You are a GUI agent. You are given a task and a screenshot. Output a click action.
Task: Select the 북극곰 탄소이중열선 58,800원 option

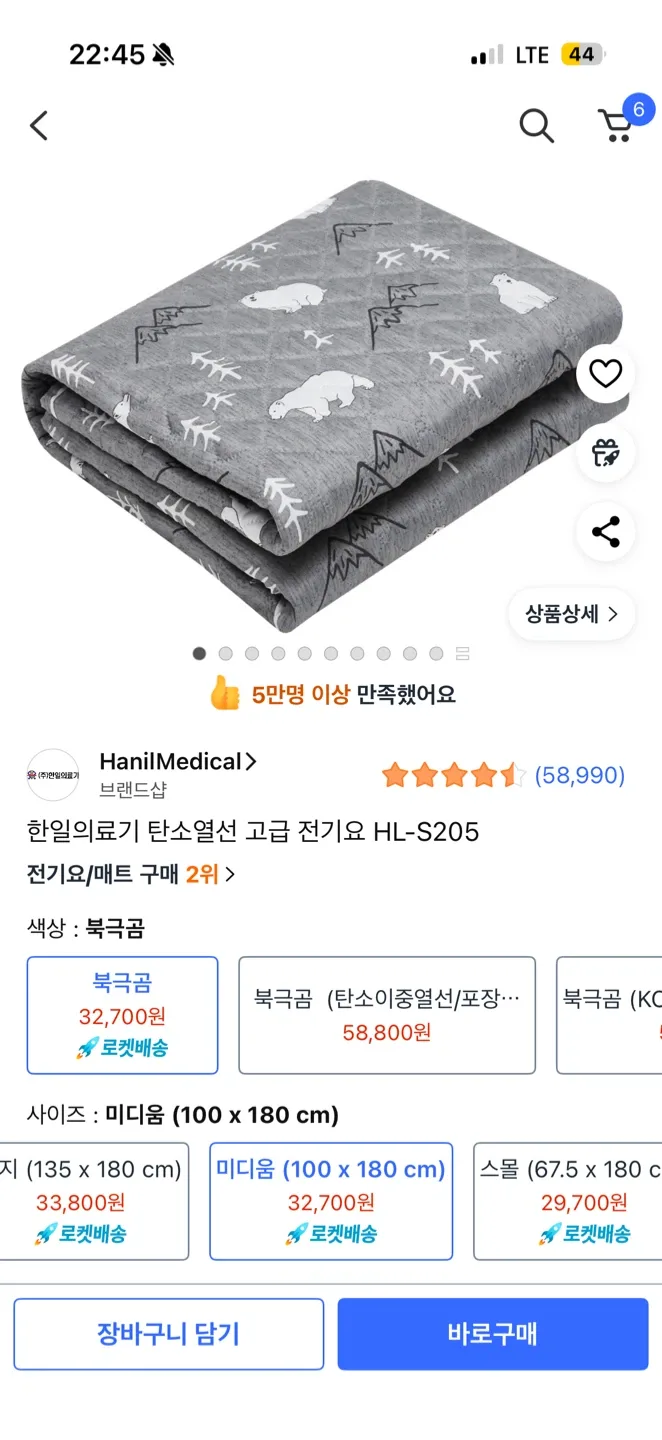pyautogui.click(x=386, y=1015)
